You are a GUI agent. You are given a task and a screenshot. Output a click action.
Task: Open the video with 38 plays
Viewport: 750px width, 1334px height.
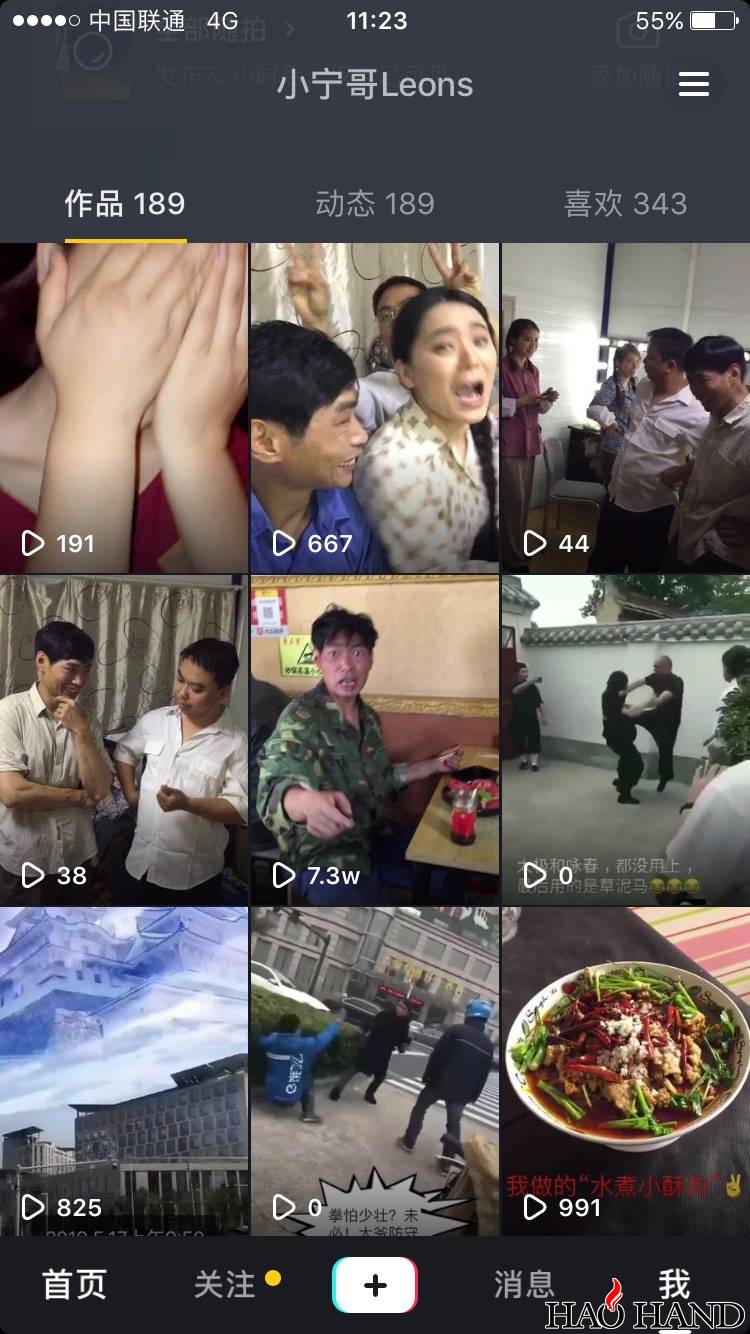(124, 740)
